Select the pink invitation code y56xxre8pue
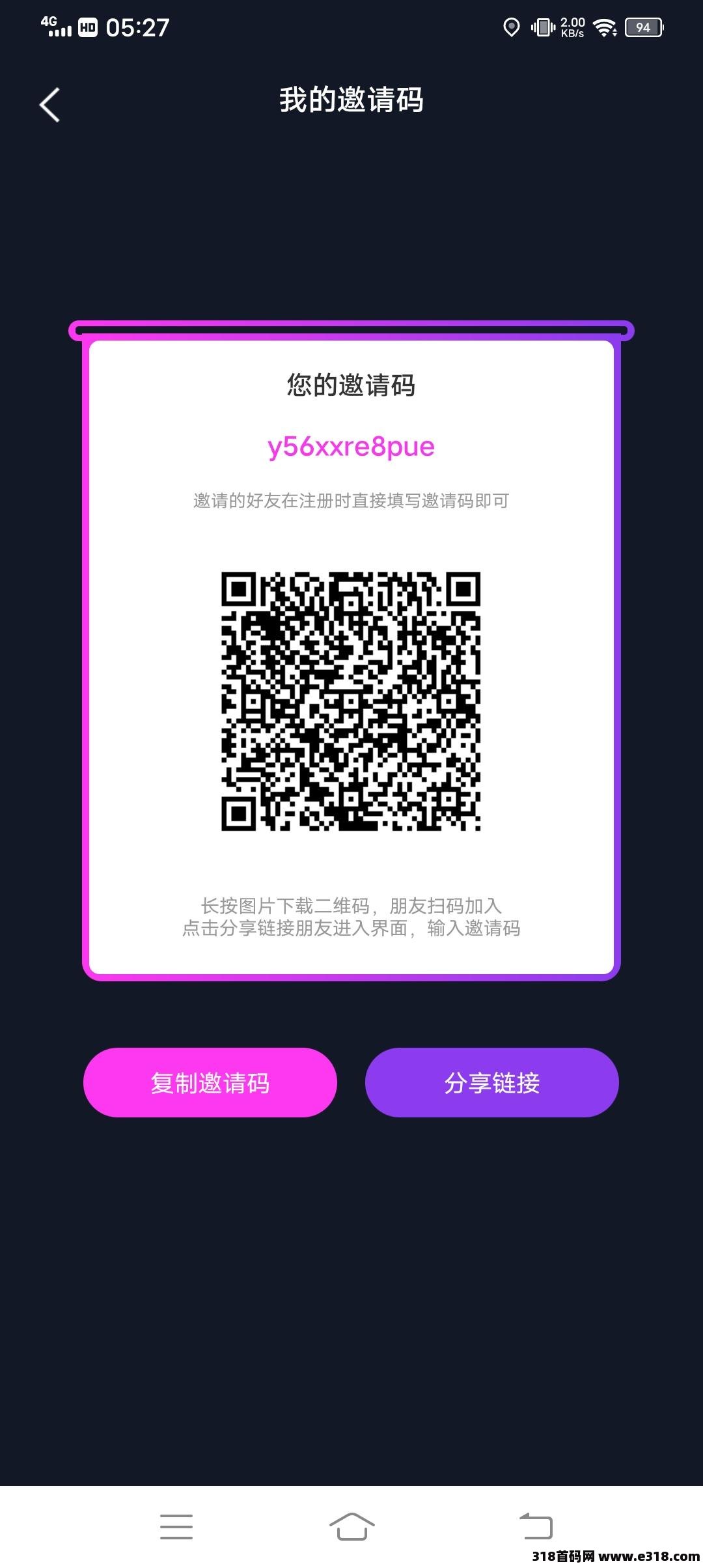This screenshot has height=1568, width=703. click(x=351, y=447)
